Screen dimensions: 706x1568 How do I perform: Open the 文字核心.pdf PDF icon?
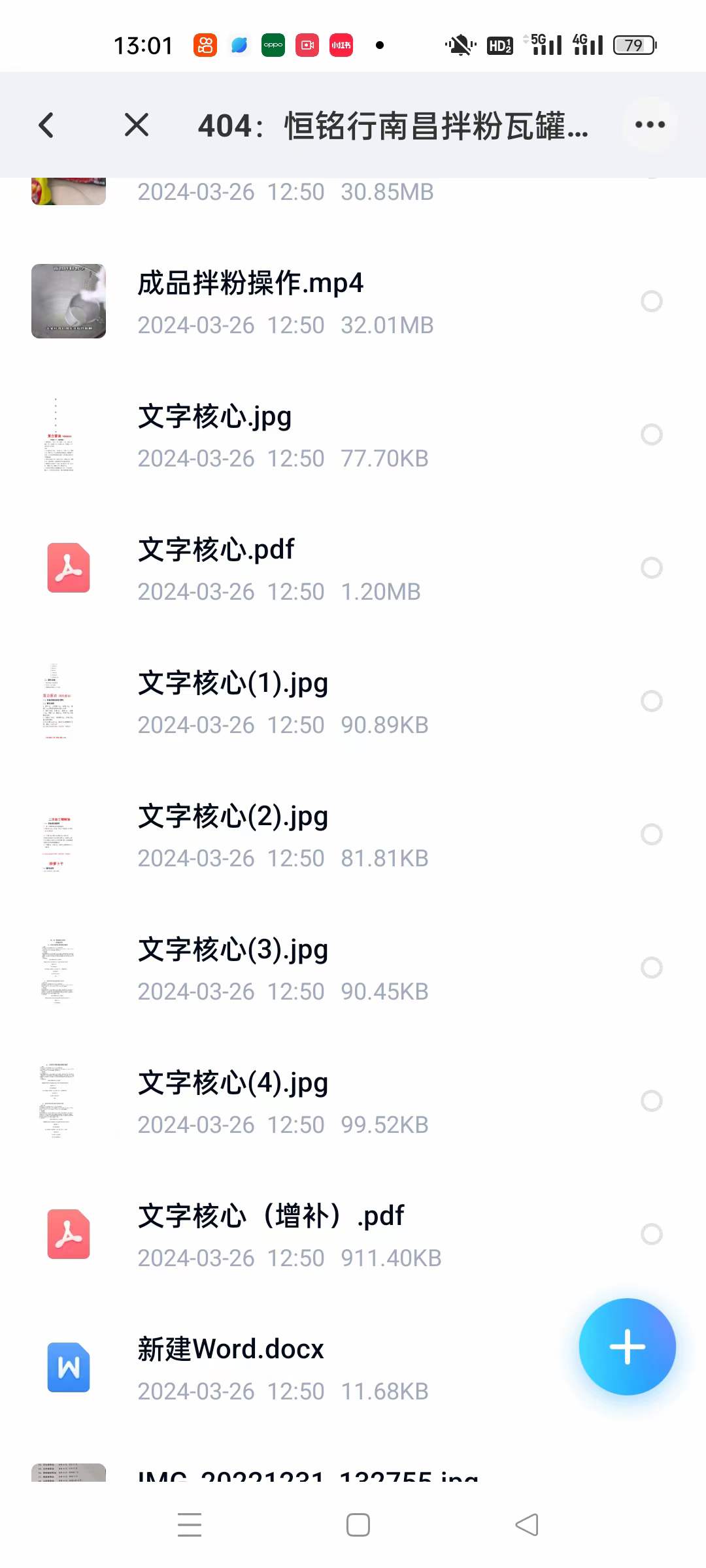(68, 568)
